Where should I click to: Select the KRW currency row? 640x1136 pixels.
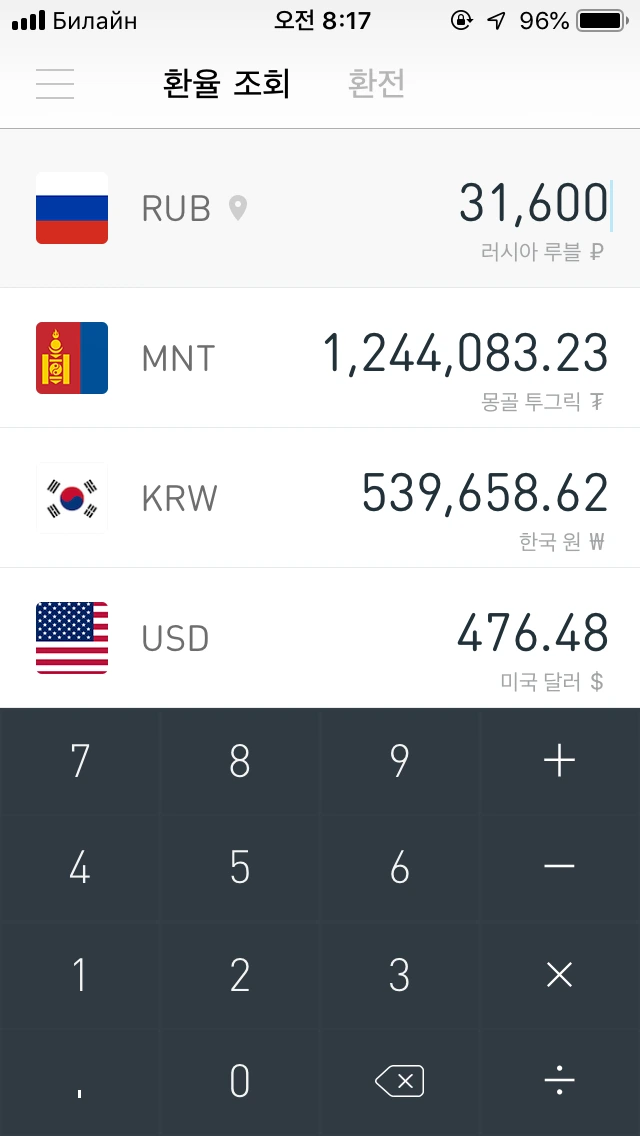(320, 498)
